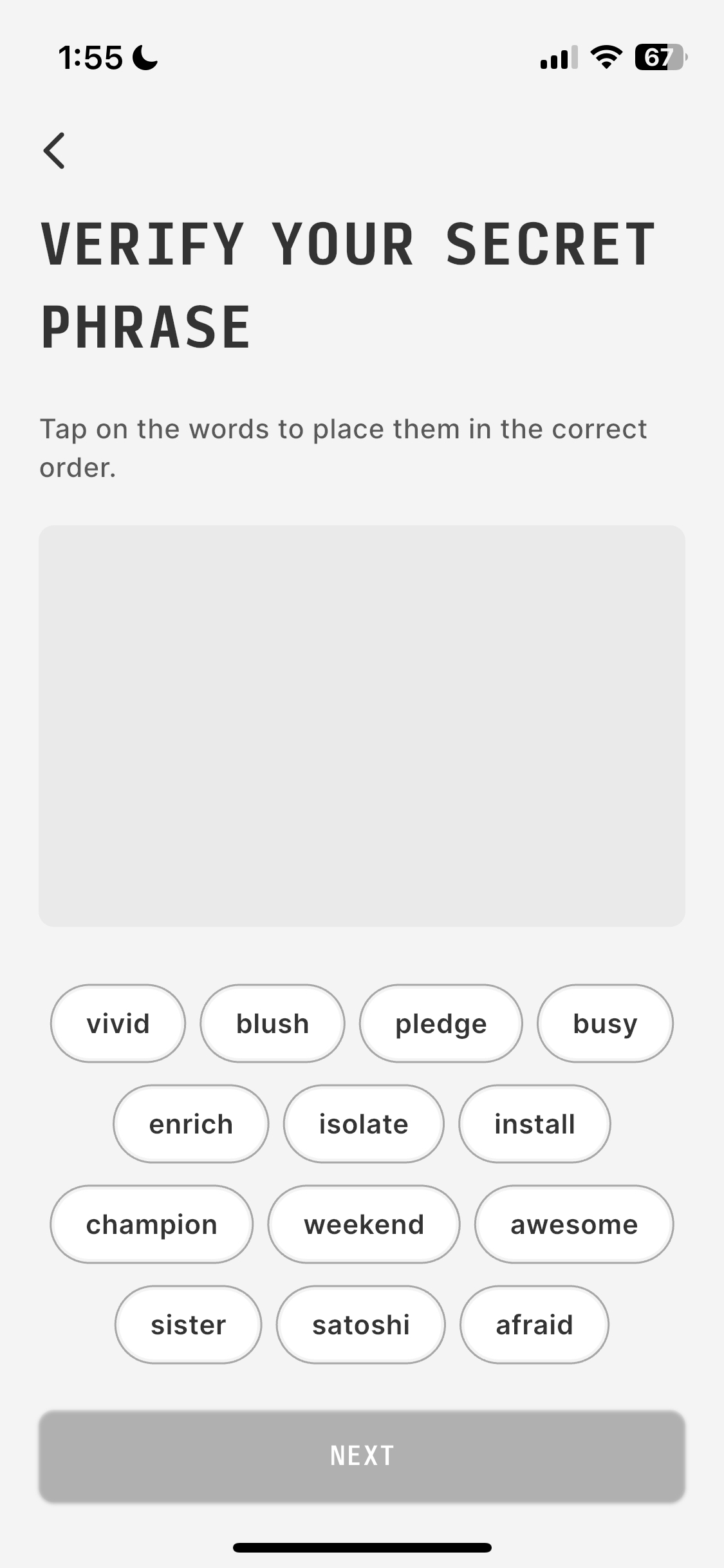Select the word awesome
Image resolution: width=724 pixels, height=1568 pixels.
(x=574, y=1224)
